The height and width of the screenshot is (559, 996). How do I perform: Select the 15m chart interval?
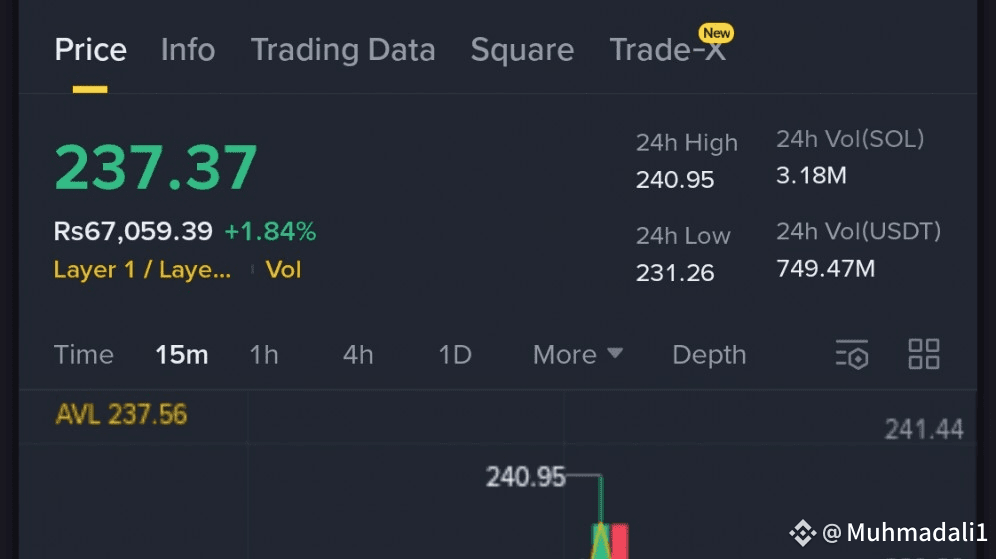coord(182,355)
